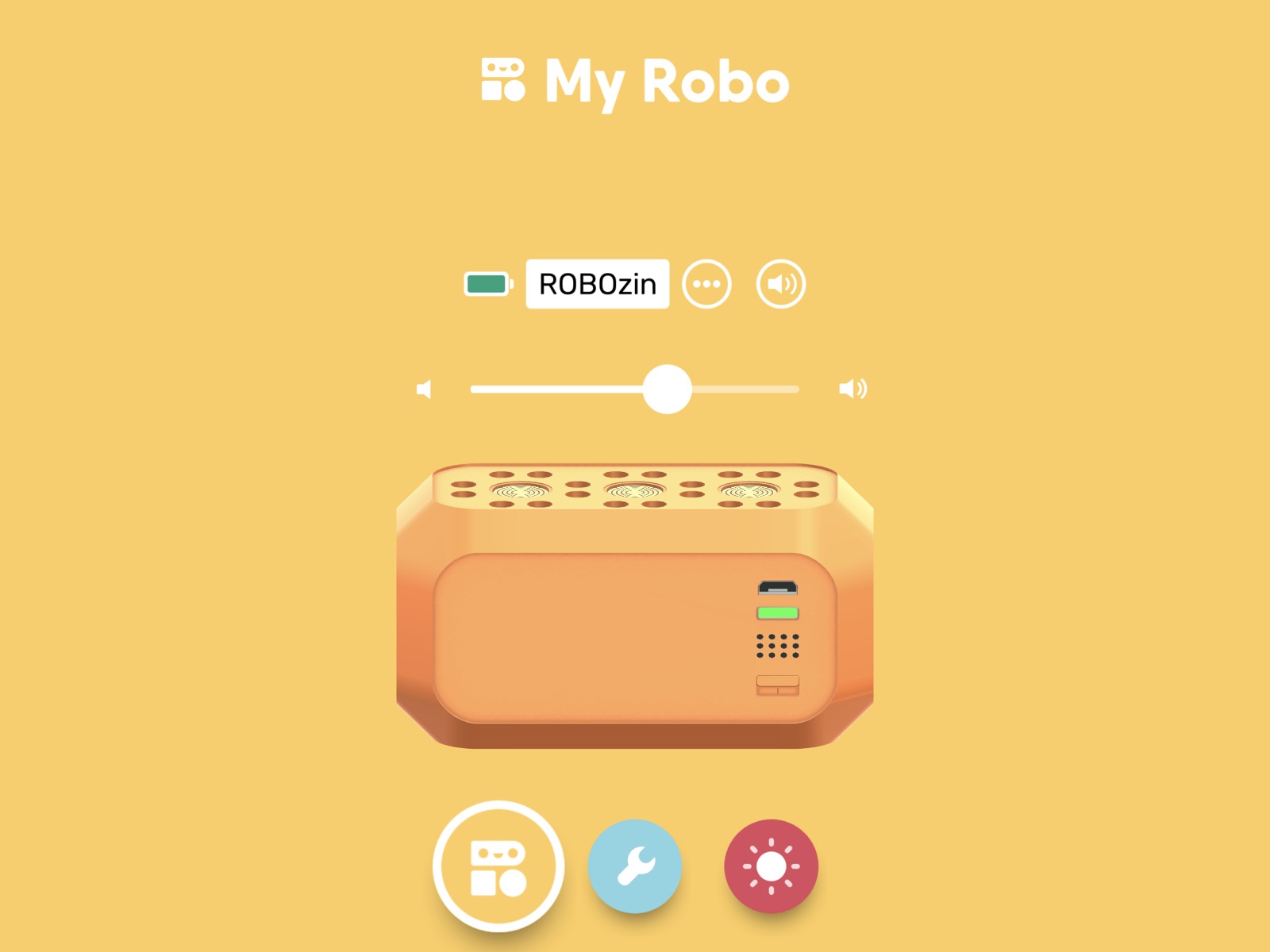Image resolution: width=1270 pixels, height=952 pixels.
Task: Tap the high volume speaker icon
Action: click(x=852, y=389)
